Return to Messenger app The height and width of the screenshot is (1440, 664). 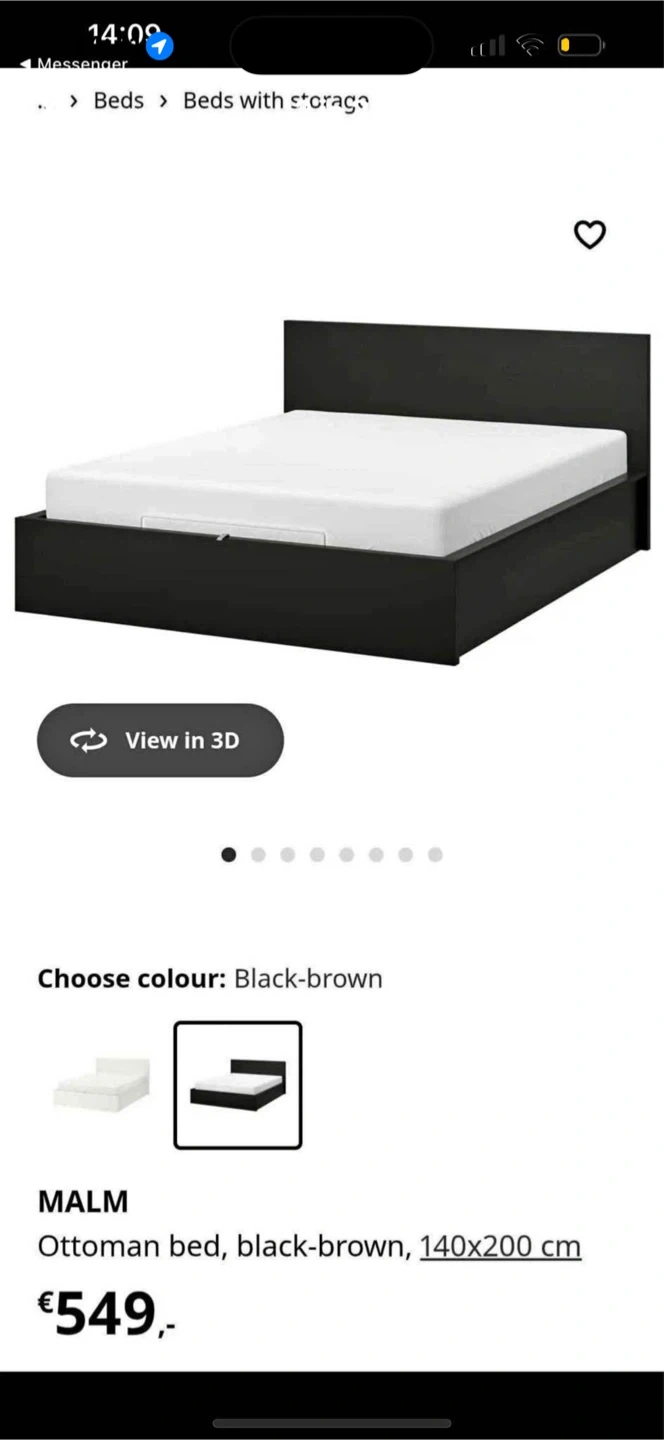(74, 64)
